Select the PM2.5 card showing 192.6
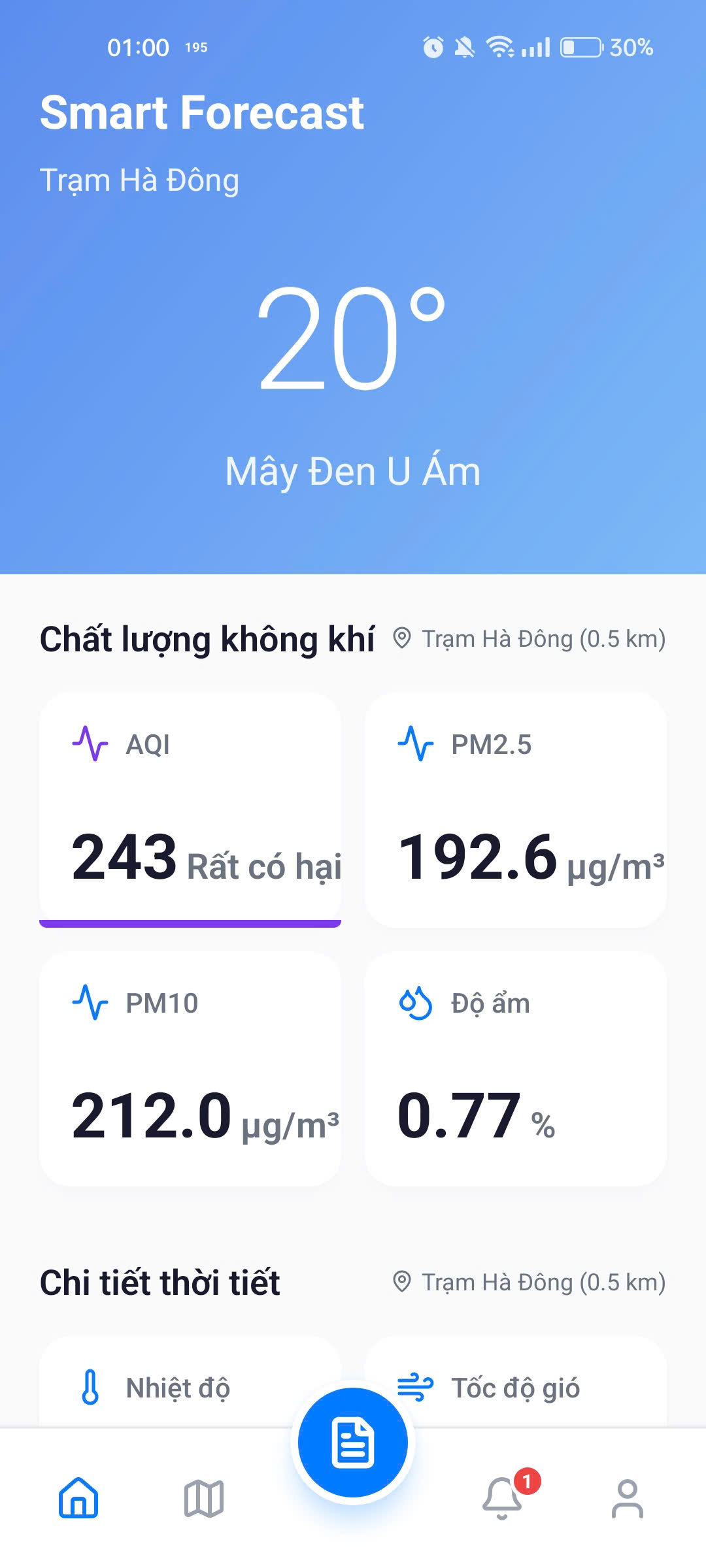Screen dimensions: 706x1568 [516, 810]
